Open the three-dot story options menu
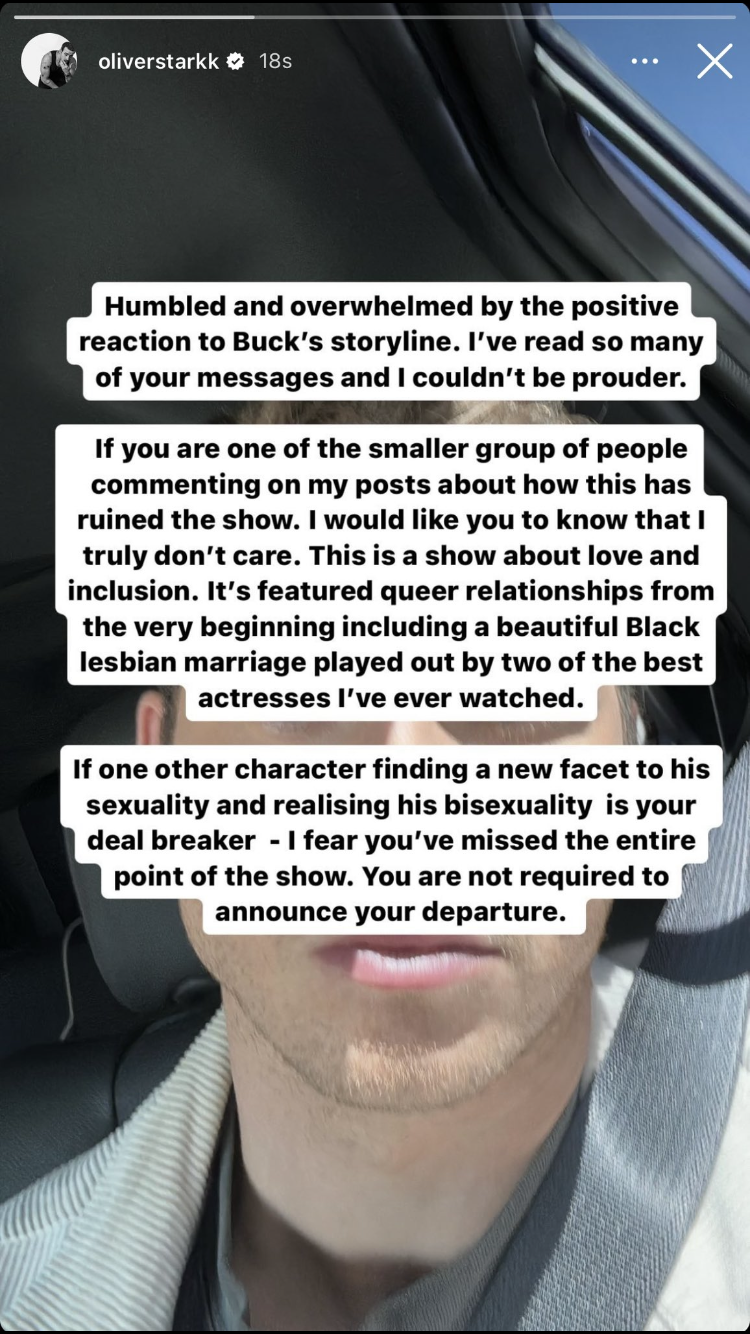The width and height of the screenshot is (750, 1334). click(x=645, y=61)
